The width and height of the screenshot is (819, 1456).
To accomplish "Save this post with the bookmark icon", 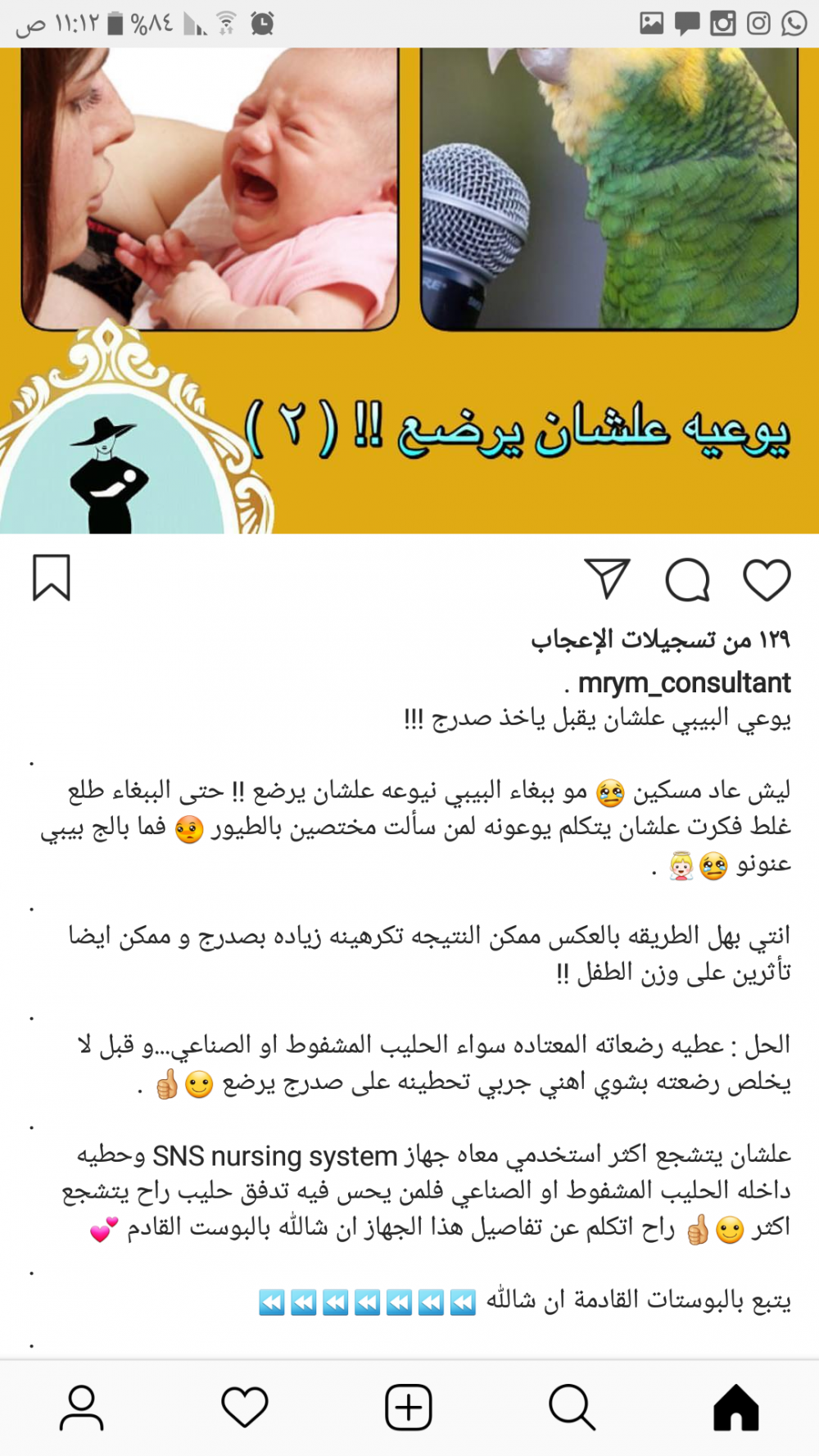I will point(52,578).
